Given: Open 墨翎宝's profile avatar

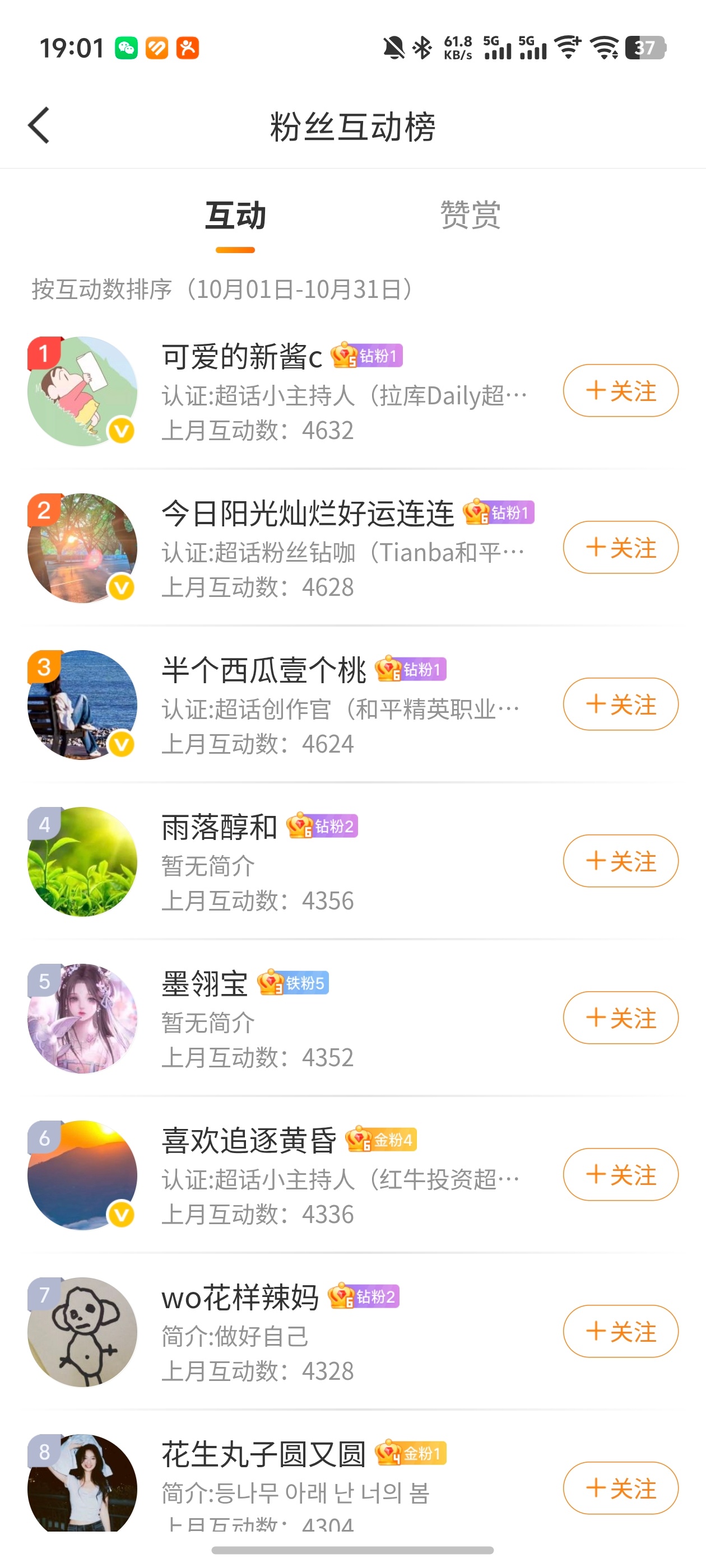Looking at the screenshot, I should (82, 1017).
